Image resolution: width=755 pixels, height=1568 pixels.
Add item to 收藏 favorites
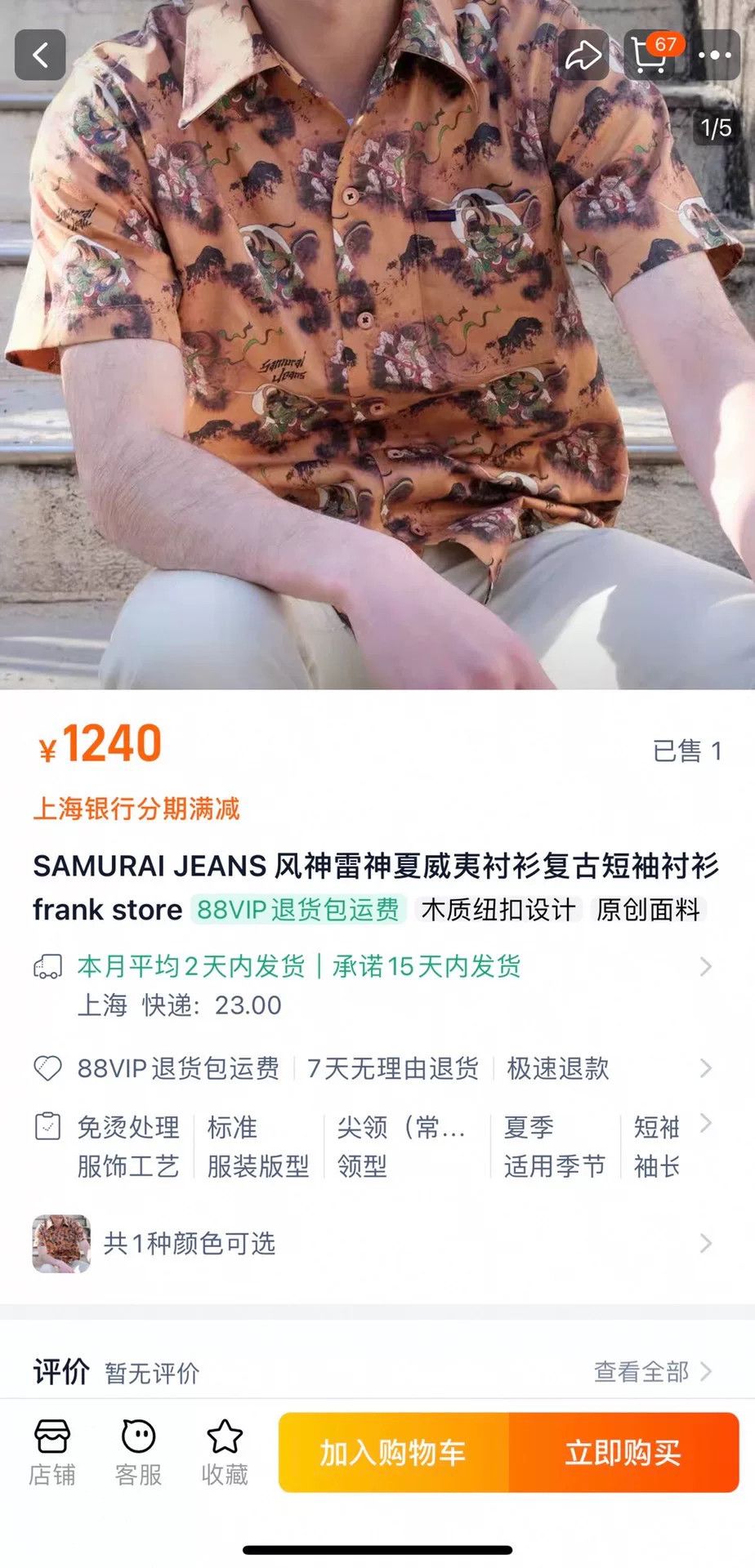pyautogui.click(x=225, y=1453)
